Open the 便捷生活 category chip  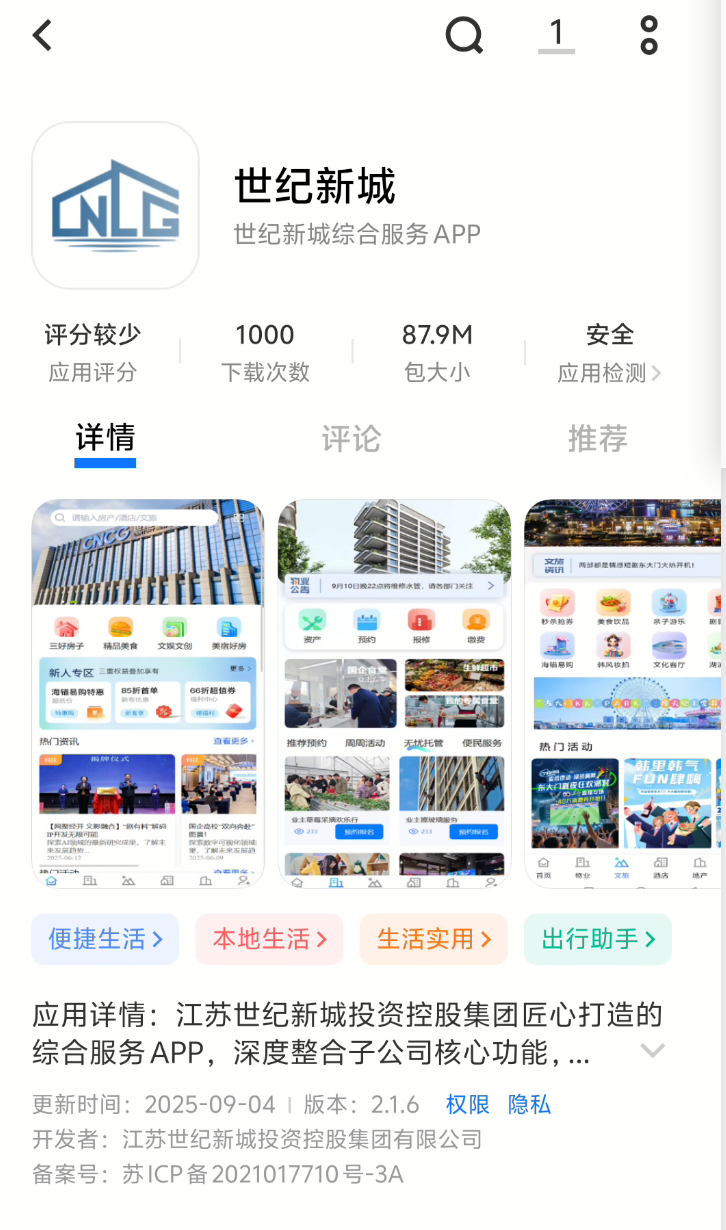coord(105,939)
